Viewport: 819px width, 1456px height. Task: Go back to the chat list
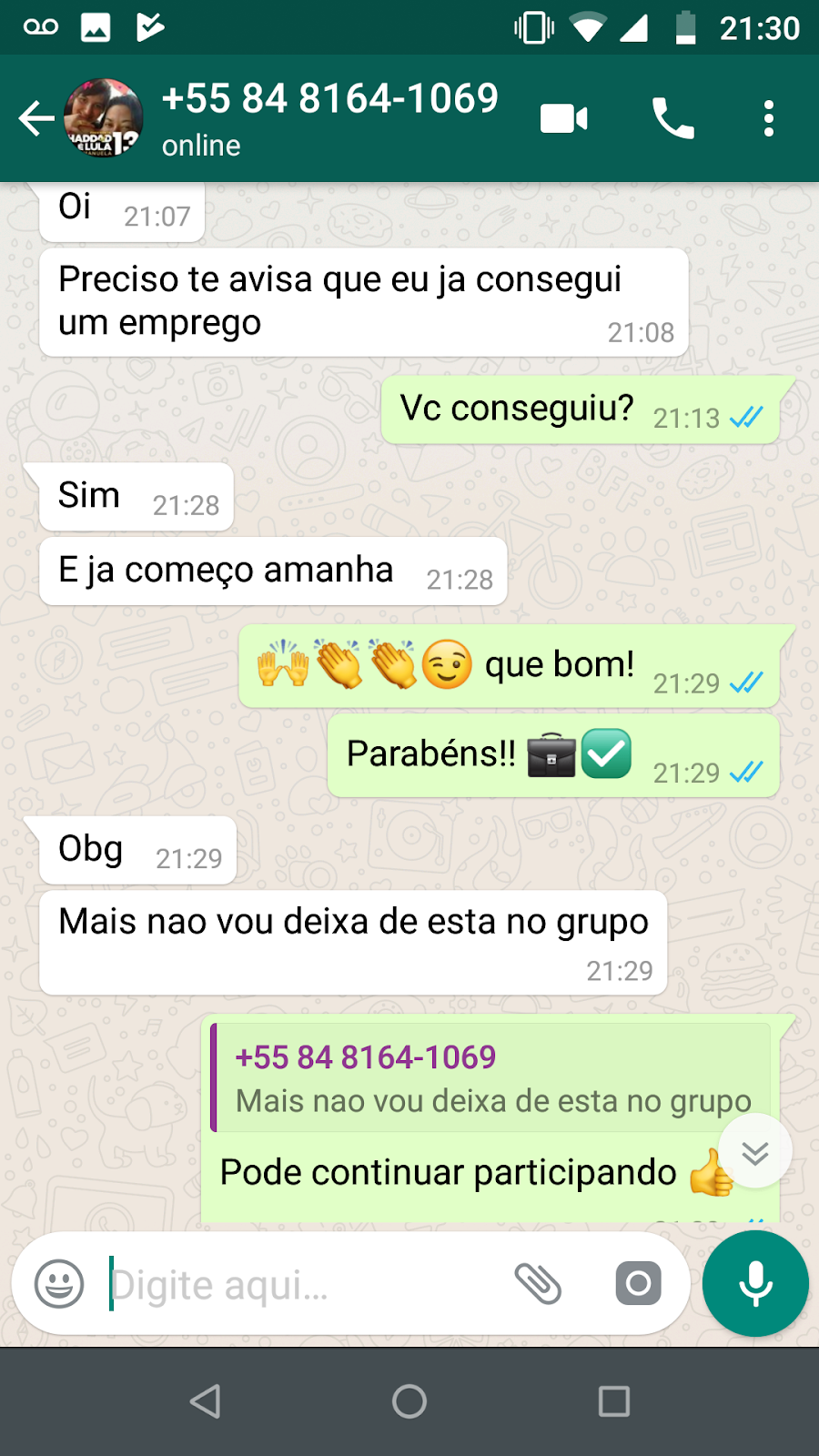pos(36,118)
